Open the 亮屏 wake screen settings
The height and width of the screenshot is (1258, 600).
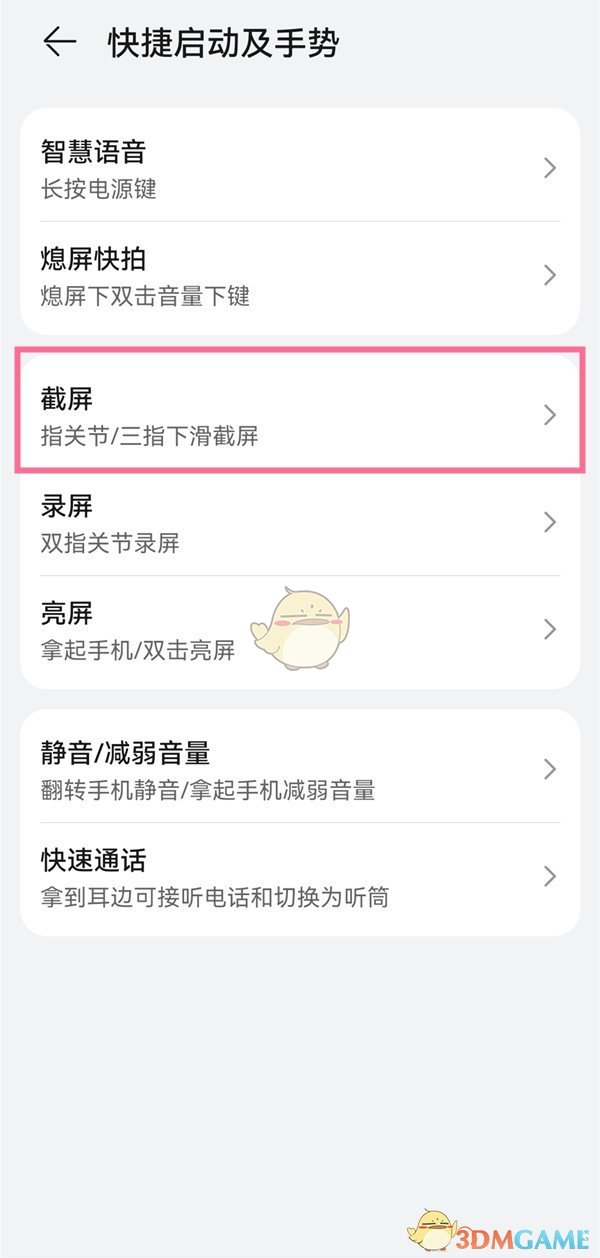(x=298, y=629)
